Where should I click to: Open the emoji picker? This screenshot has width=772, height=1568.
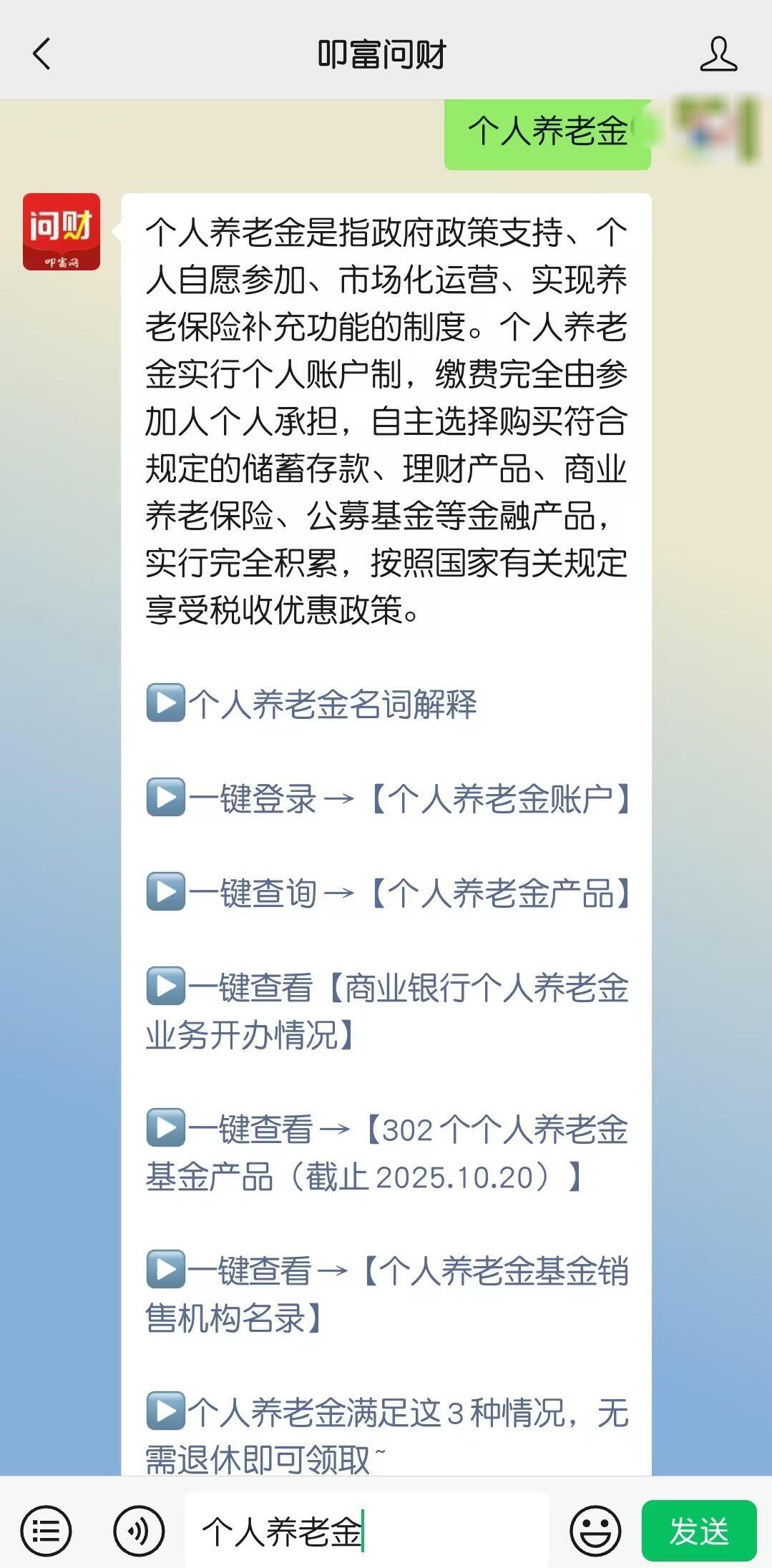click(x=595, y=1532)
